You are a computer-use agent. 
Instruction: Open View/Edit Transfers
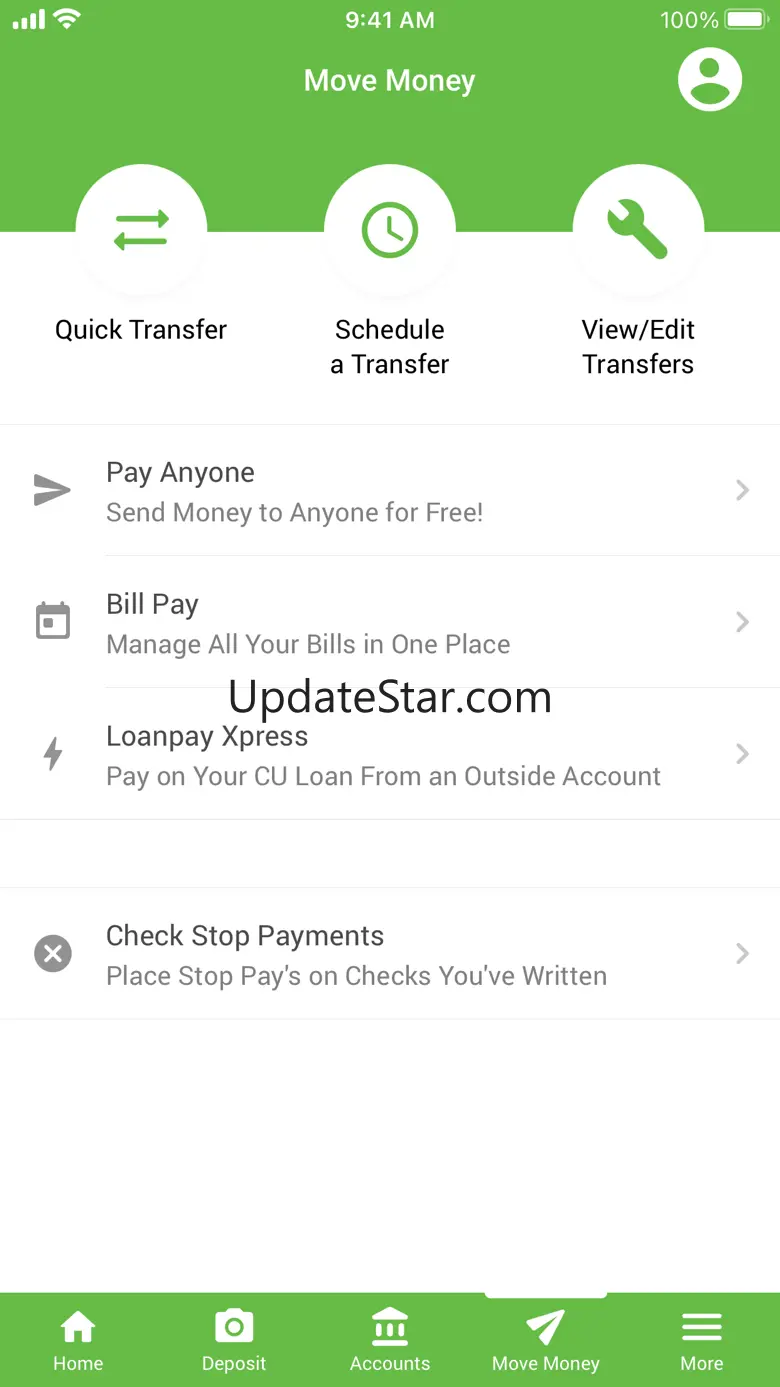point(638,231)
